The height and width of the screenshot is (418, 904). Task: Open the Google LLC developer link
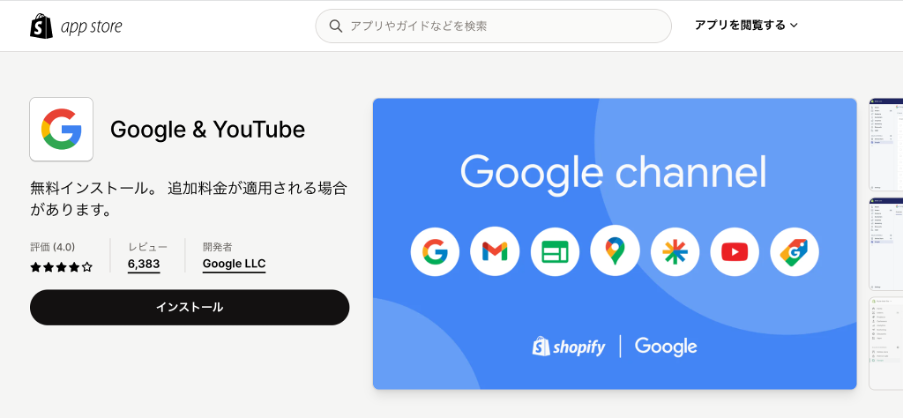coord(234,264)
